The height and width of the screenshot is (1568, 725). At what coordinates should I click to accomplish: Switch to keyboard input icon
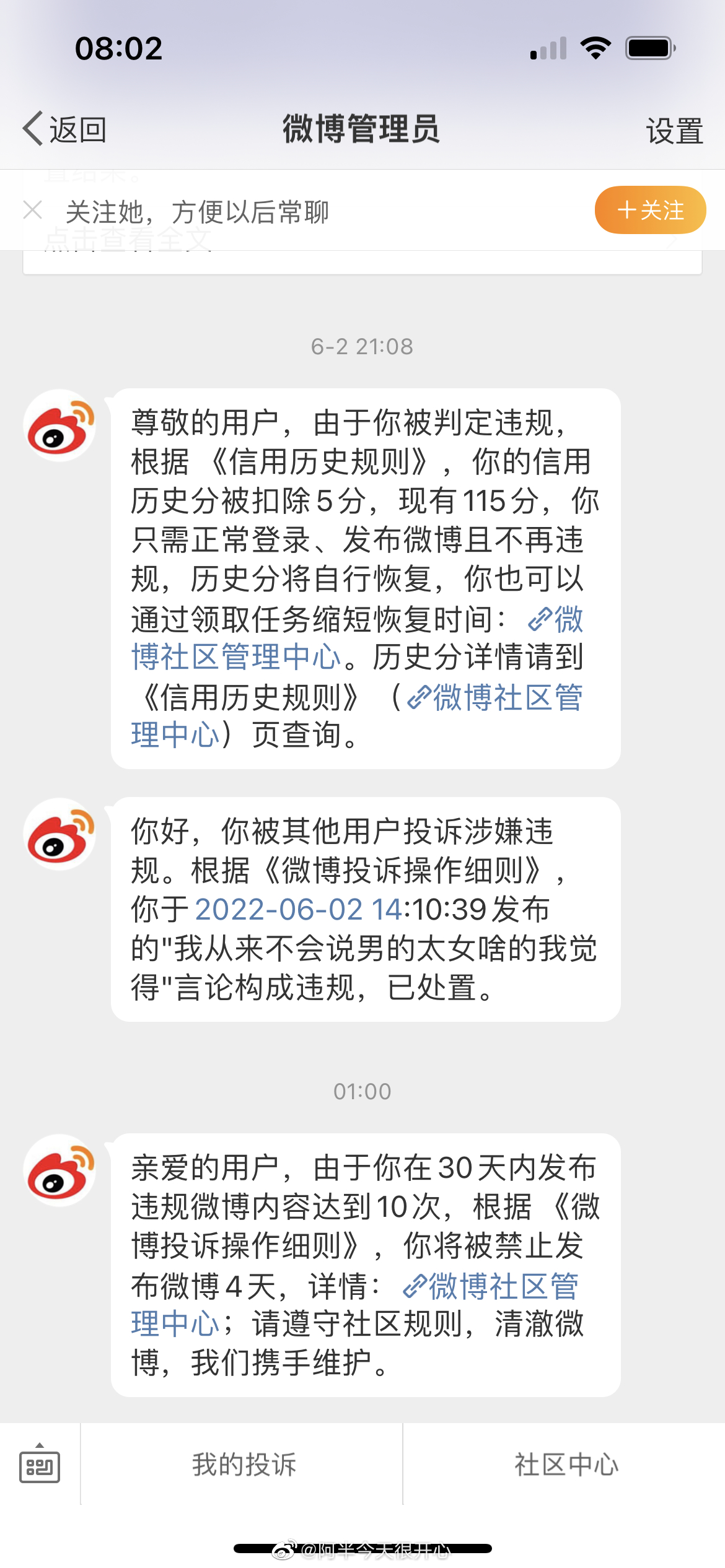pyautogui.click(x=40, y=1465)
